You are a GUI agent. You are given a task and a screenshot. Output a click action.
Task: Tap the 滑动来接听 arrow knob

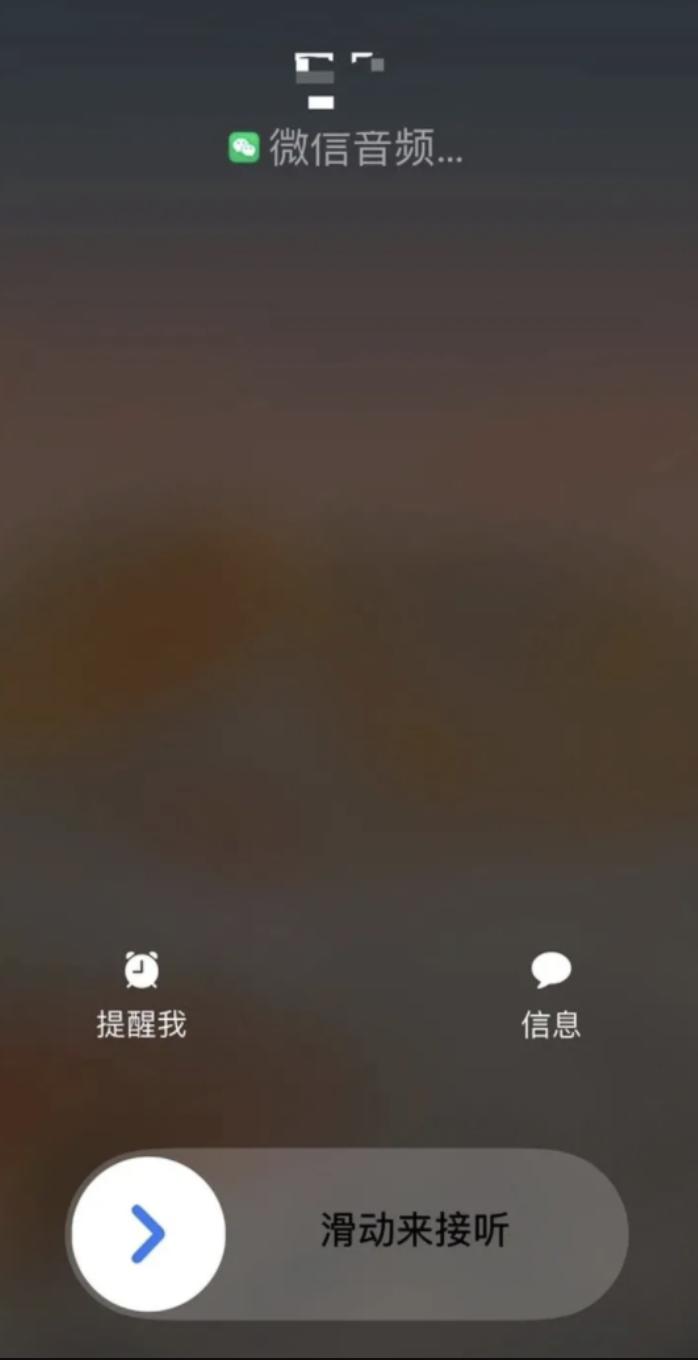point(148,1233)
